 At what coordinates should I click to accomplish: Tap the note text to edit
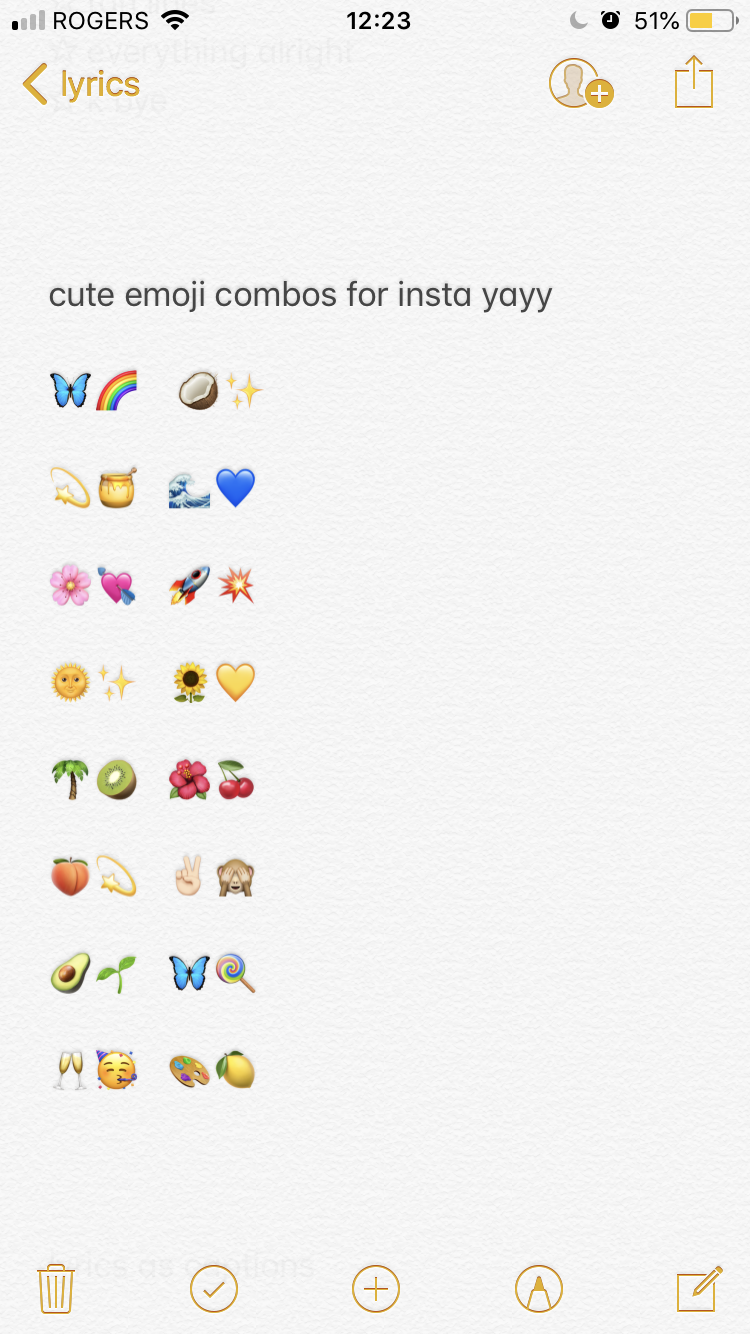300,296
